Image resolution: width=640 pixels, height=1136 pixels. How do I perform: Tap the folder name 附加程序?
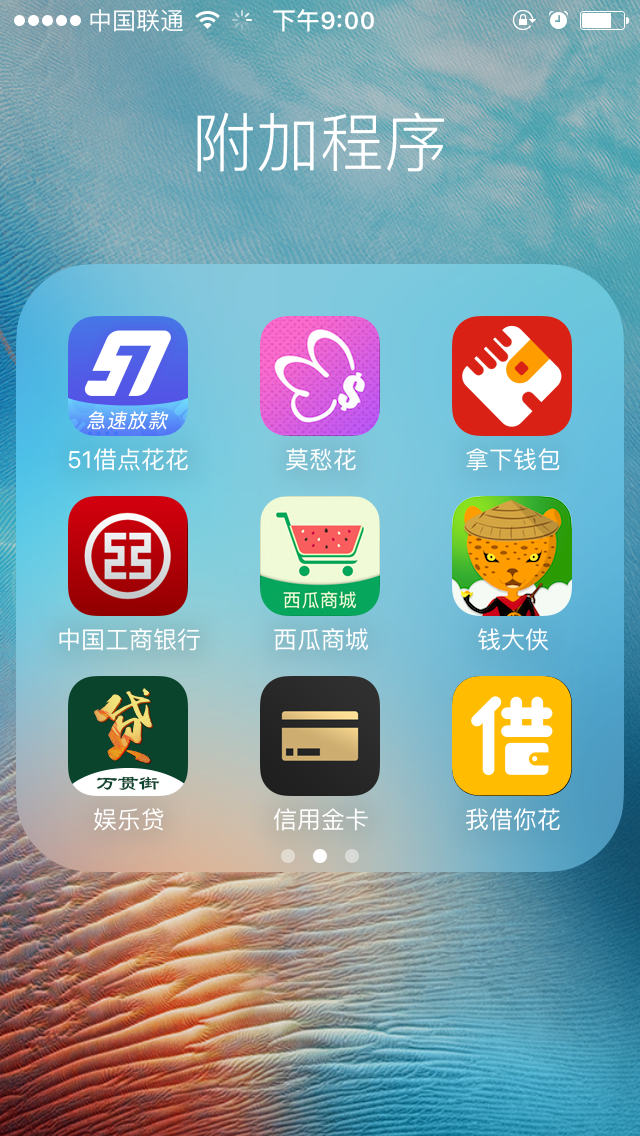coord(320,143)
